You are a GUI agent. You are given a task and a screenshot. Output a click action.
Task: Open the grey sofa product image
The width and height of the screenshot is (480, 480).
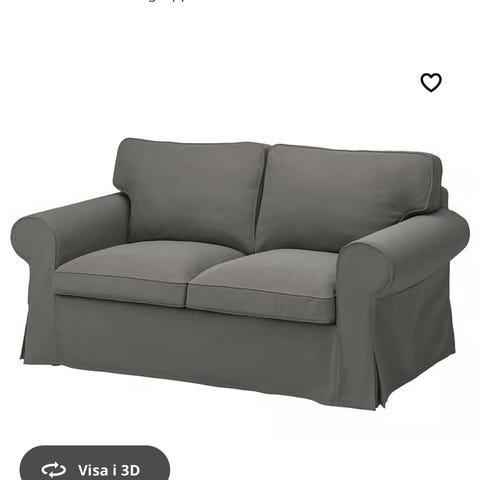click(240, 273)
